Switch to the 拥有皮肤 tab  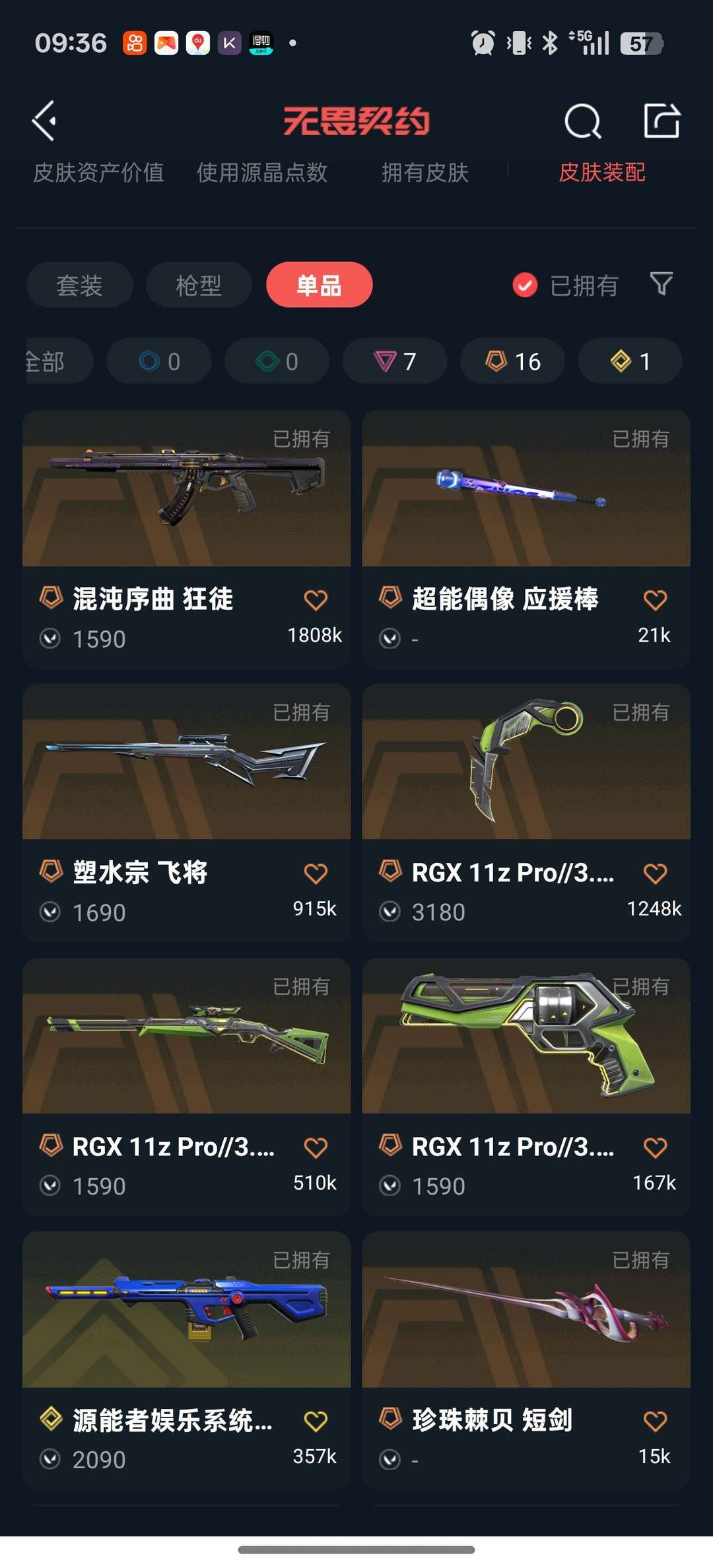click(424, 173)
